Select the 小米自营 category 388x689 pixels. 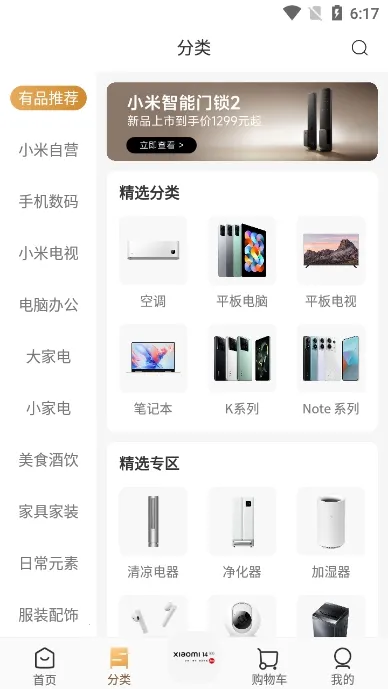tap(48, 150)
